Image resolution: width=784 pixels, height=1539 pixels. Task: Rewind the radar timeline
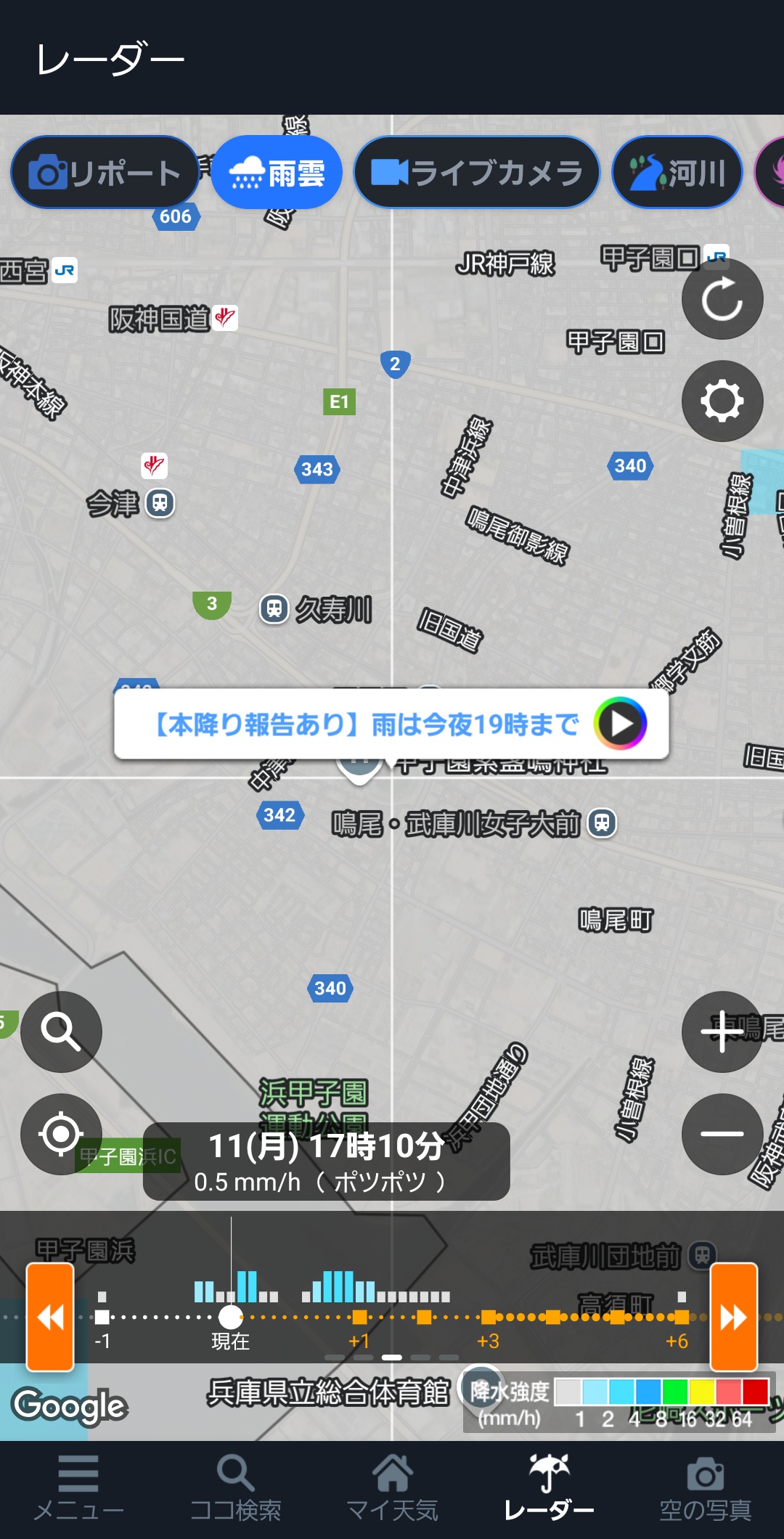coord(50,1317)
